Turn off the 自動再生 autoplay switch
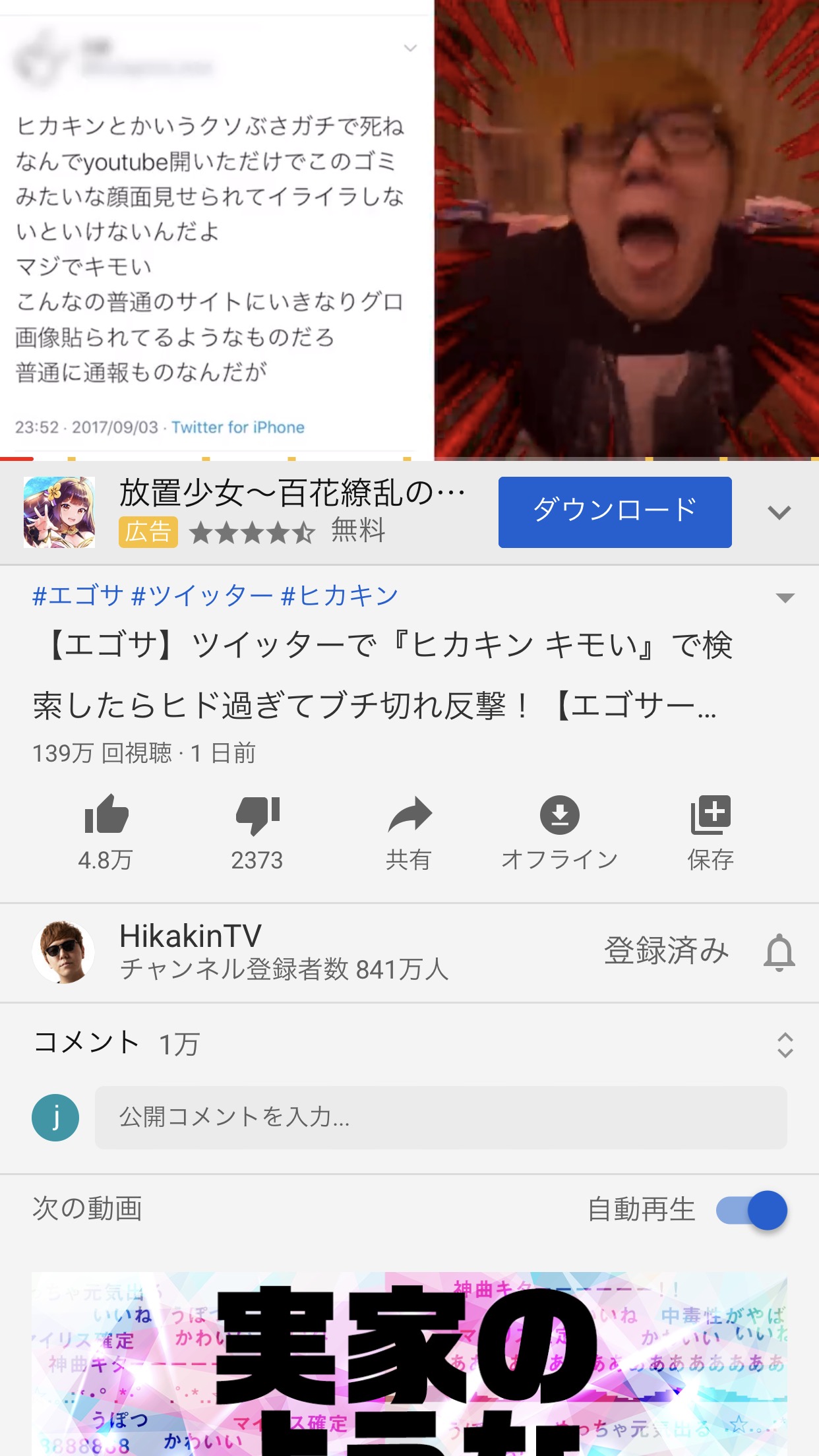The height and width of the screenshot is (1456, 819). [x=752, y=1210]
